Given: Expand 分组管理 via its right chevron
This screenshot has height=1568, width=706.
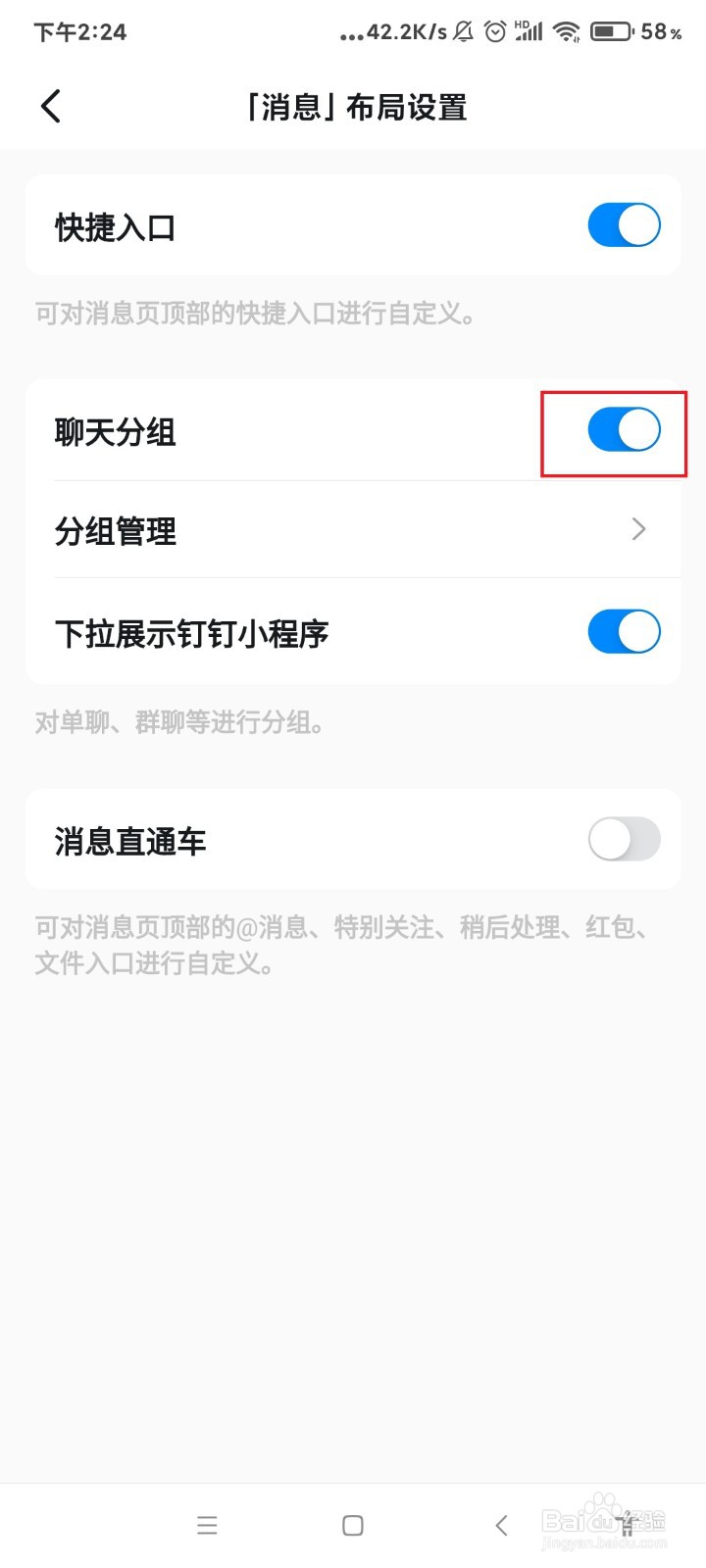Looking at the screenshot, I should click(638, 529).
